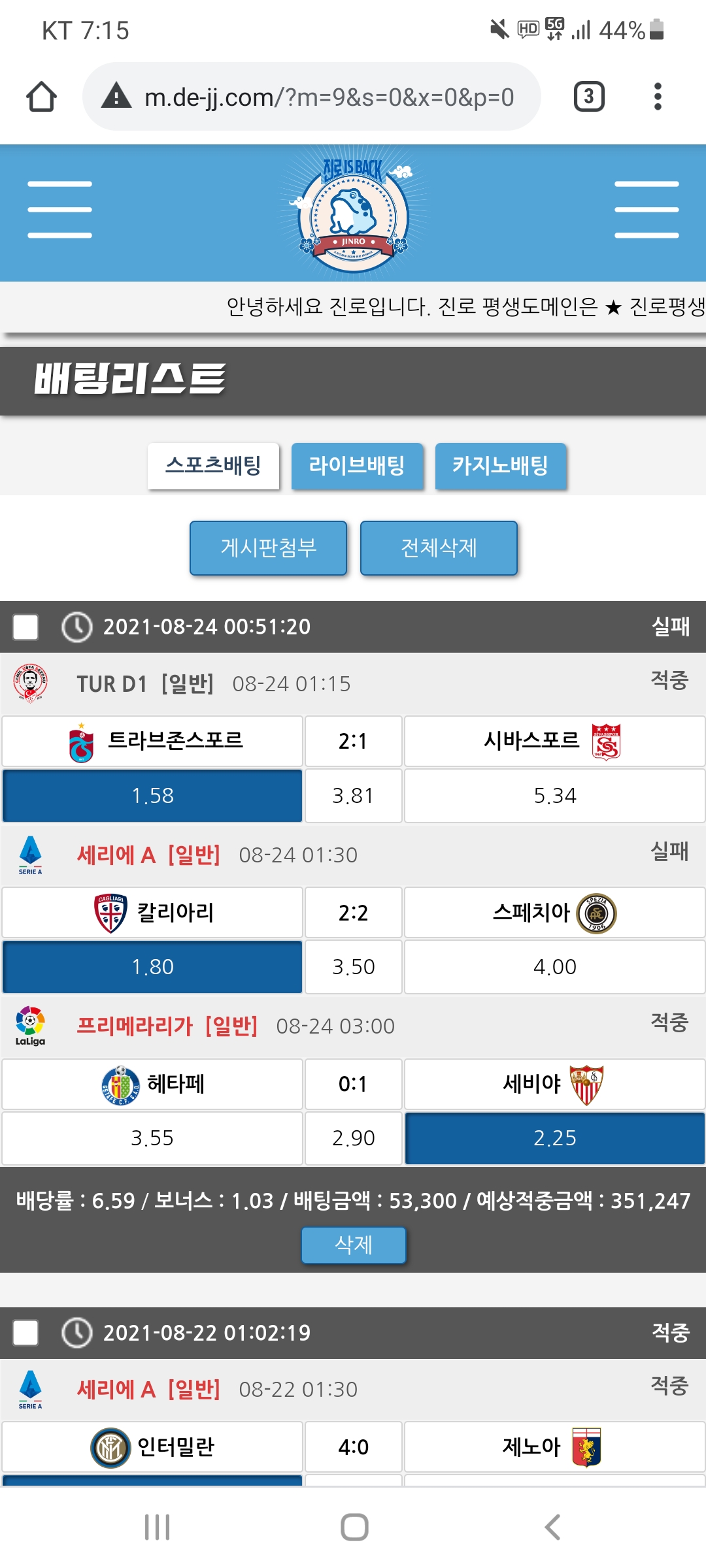
Task: Switch to the 카지노배팅 tab
Action: (x=501, y=466)
